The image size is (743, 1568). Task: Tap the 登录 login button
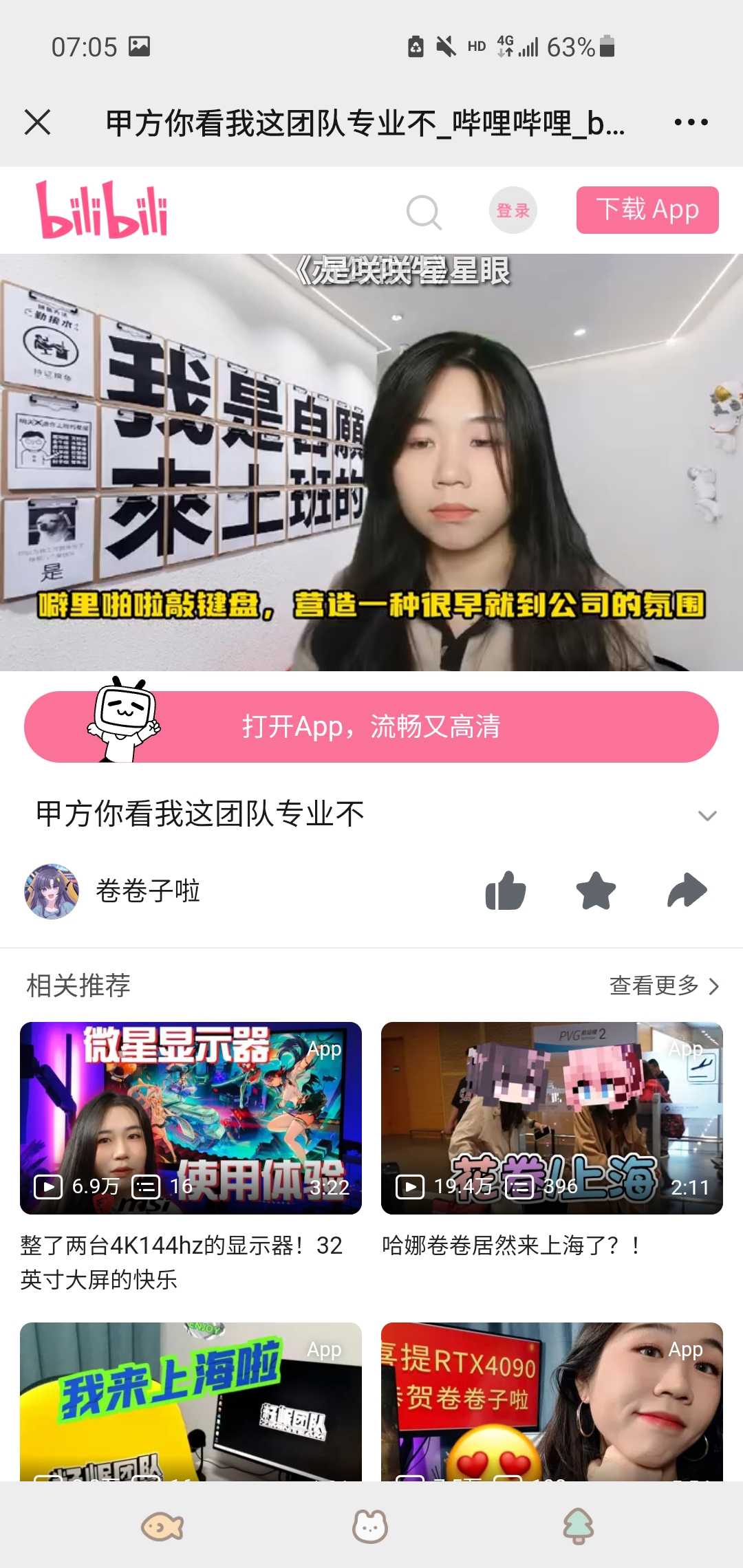tap(513, 210)
